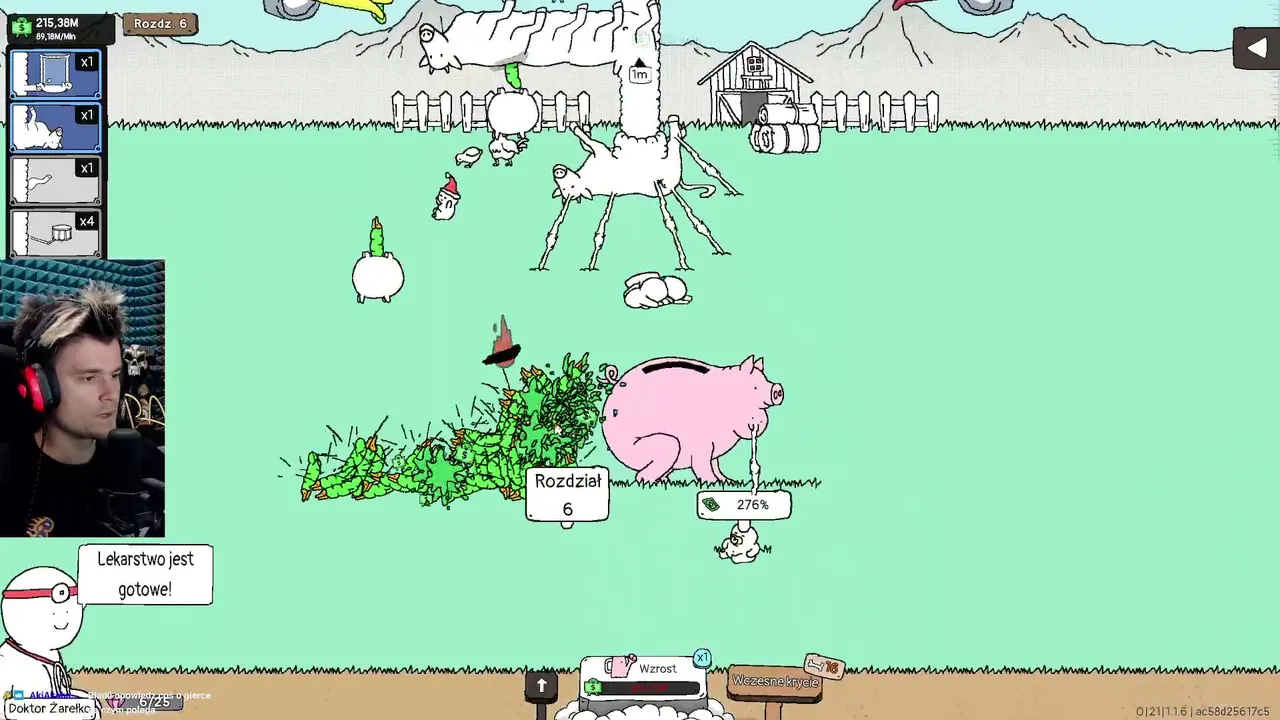Buy the Wzrost upgrade
Screen dimensions: 1280x720
click(x=643, y=678)
